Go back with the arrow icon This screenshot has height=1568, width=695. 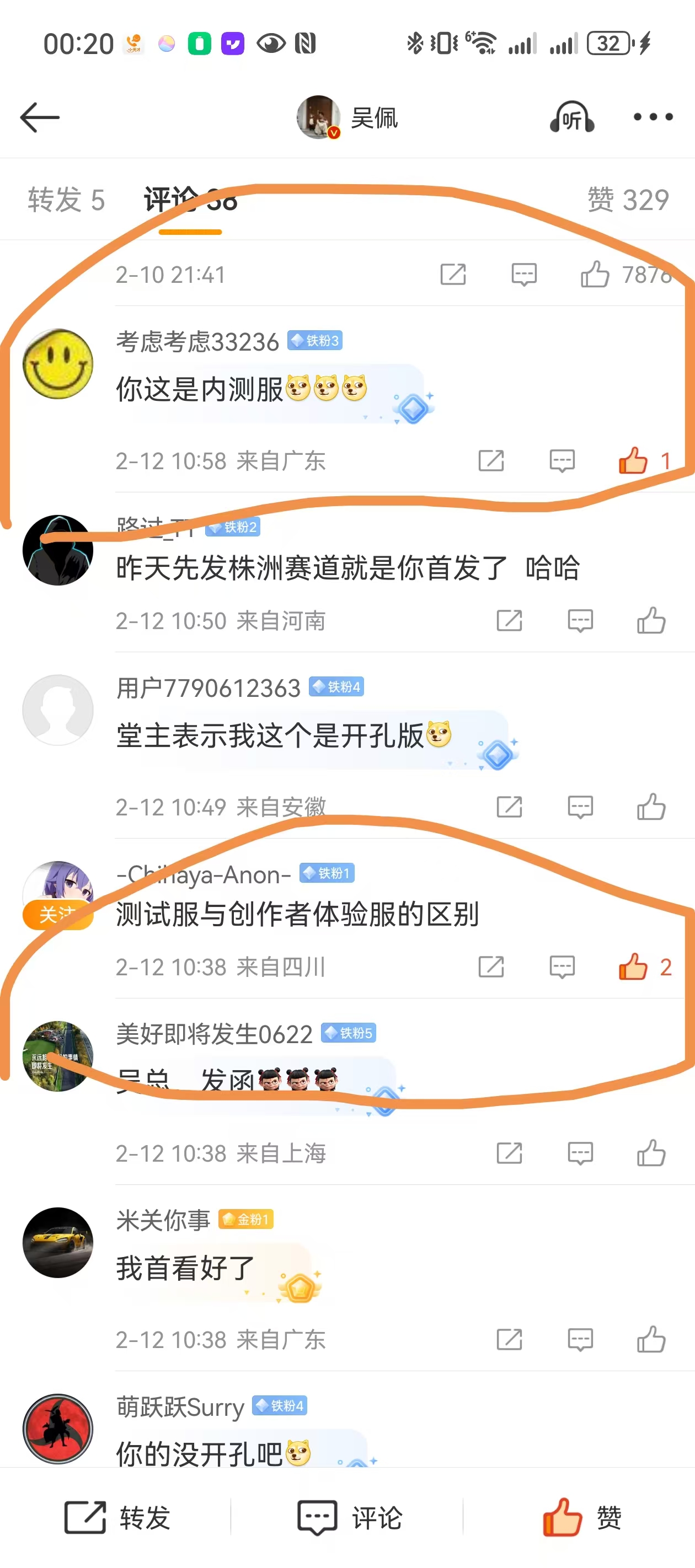[x=40, y=117]
